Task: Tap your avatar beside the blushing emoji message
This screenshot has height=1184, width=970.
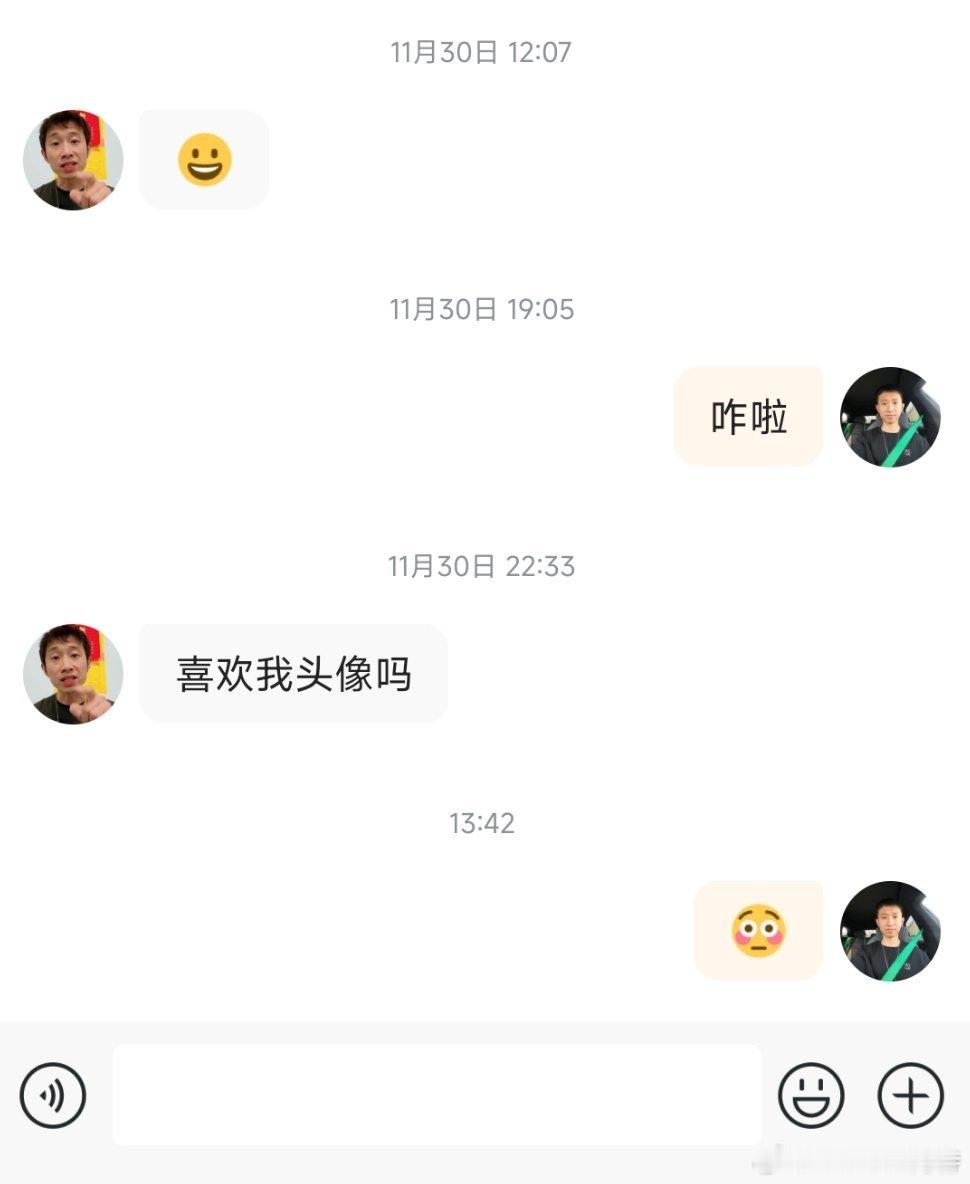Action: [x=889, y=931]
